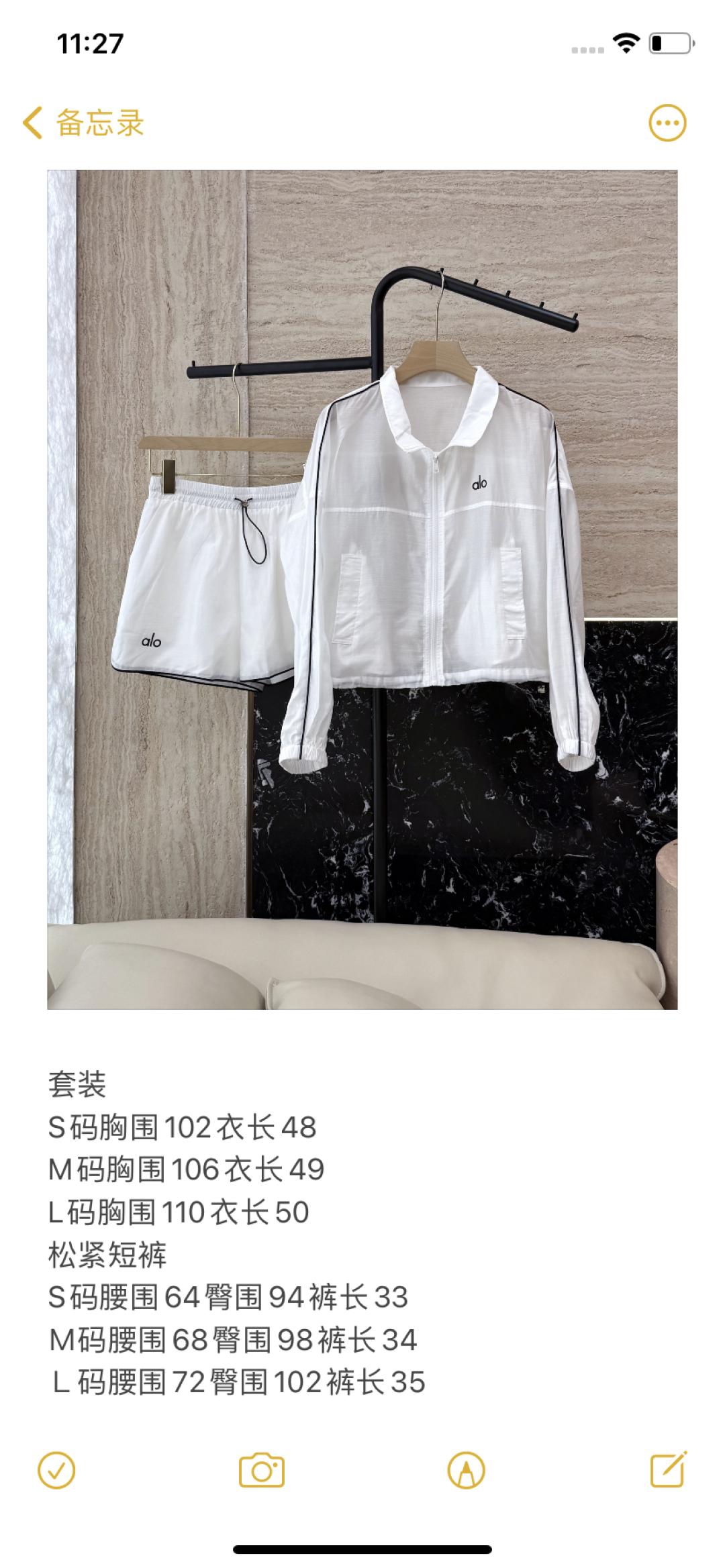Open the clothing photo attachment

(x=362, y=589)
